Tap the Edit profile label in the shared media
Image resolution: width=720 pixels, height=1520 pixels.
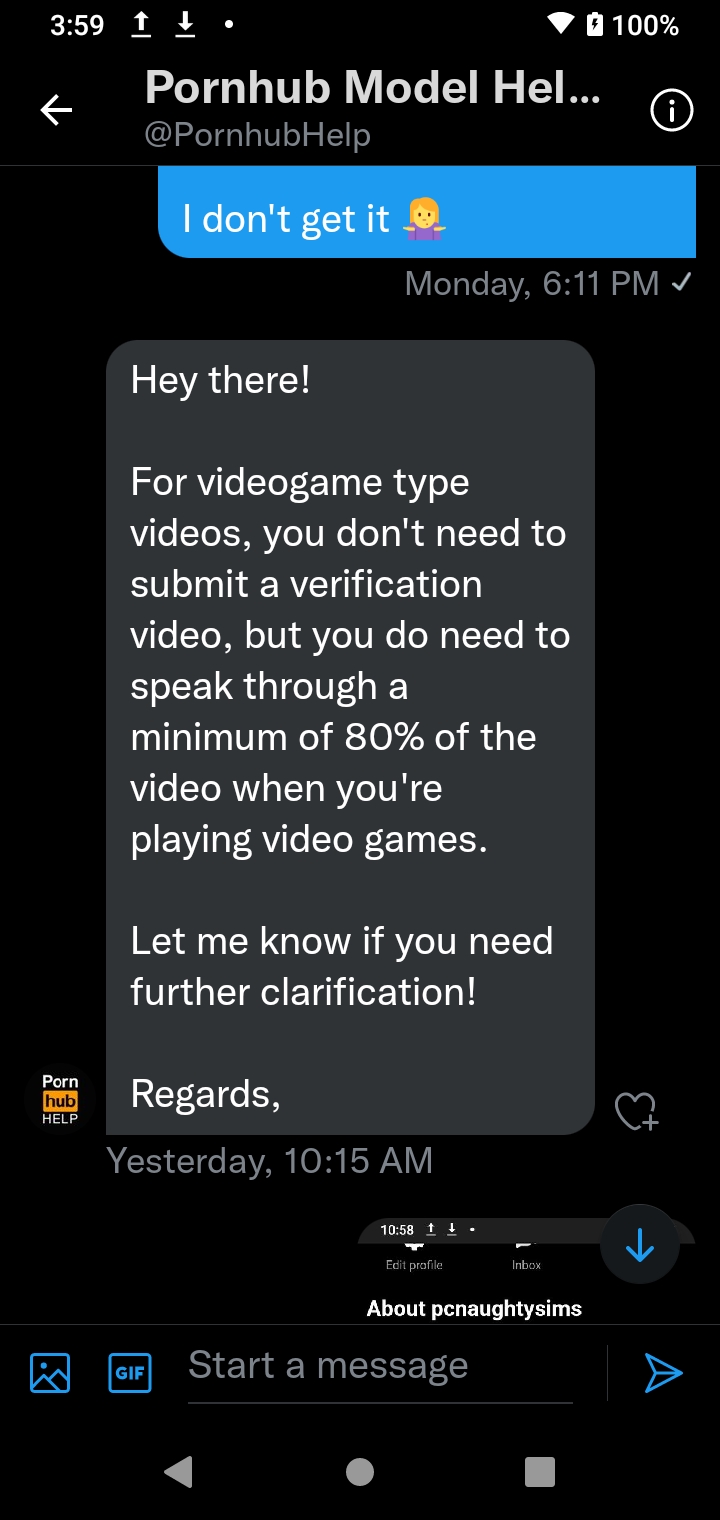point(412,1264)
